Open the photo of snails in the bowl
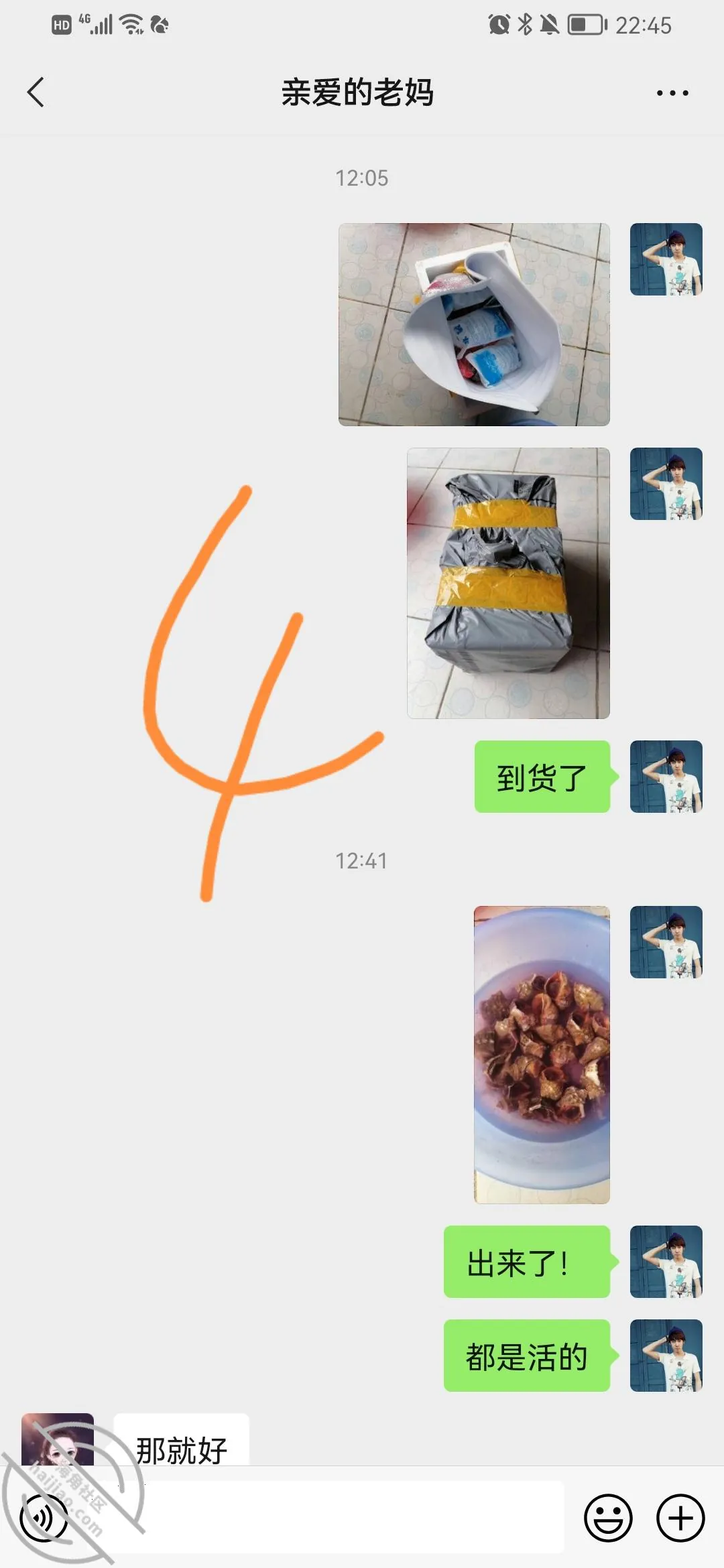 tap(542, 1055)
